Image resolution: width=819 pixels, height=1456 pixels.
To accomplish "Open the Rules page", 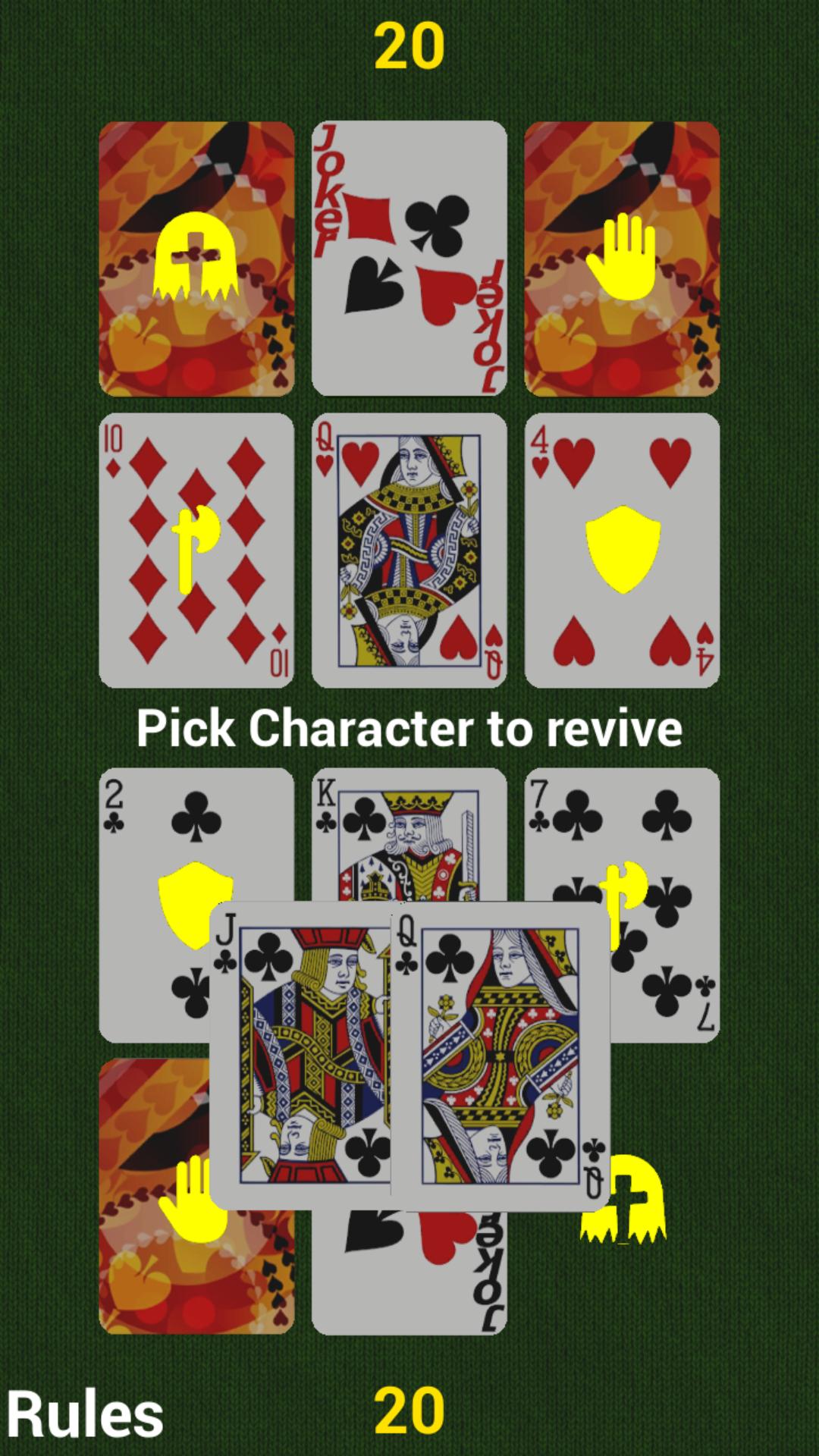I will pos(85,1414).
